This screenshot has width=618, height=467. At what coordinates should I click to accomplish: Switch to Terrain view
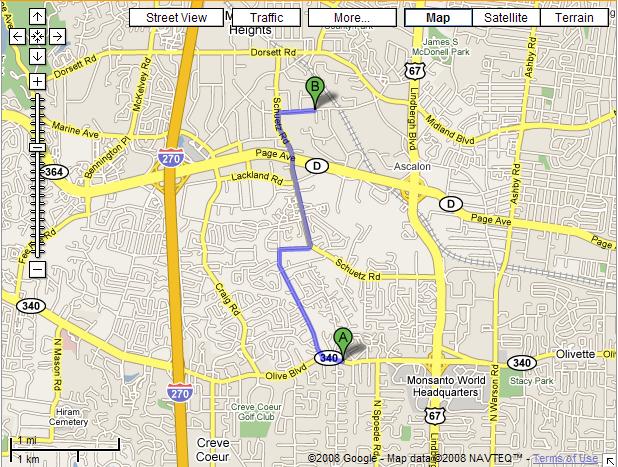coord(575,17)
